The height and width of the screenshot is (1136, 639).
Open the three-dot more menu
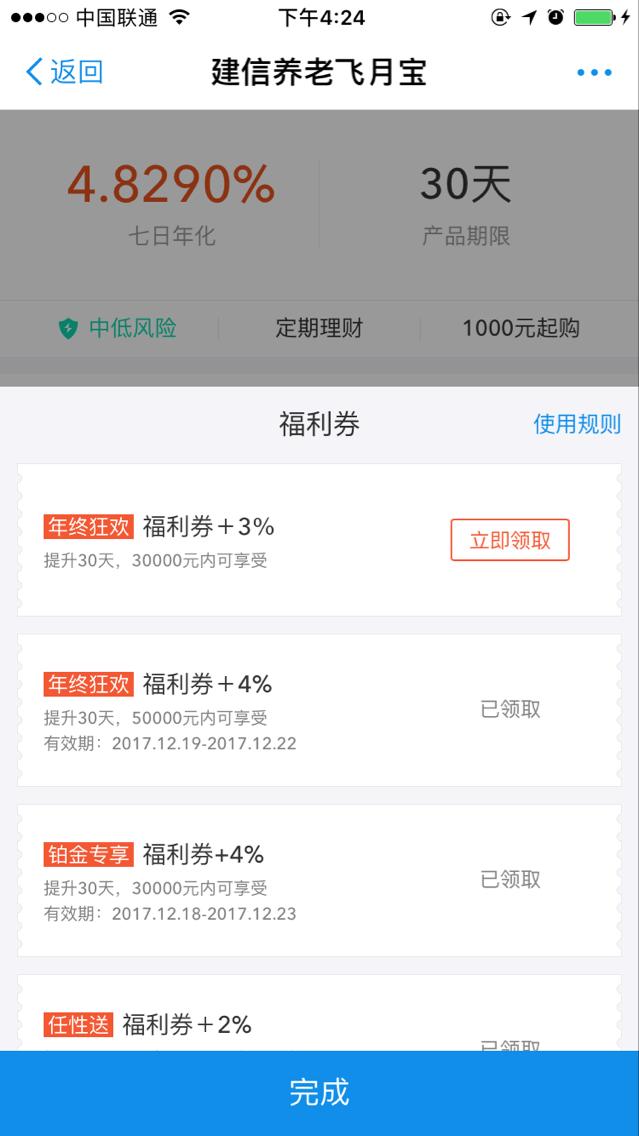[594, 72]
